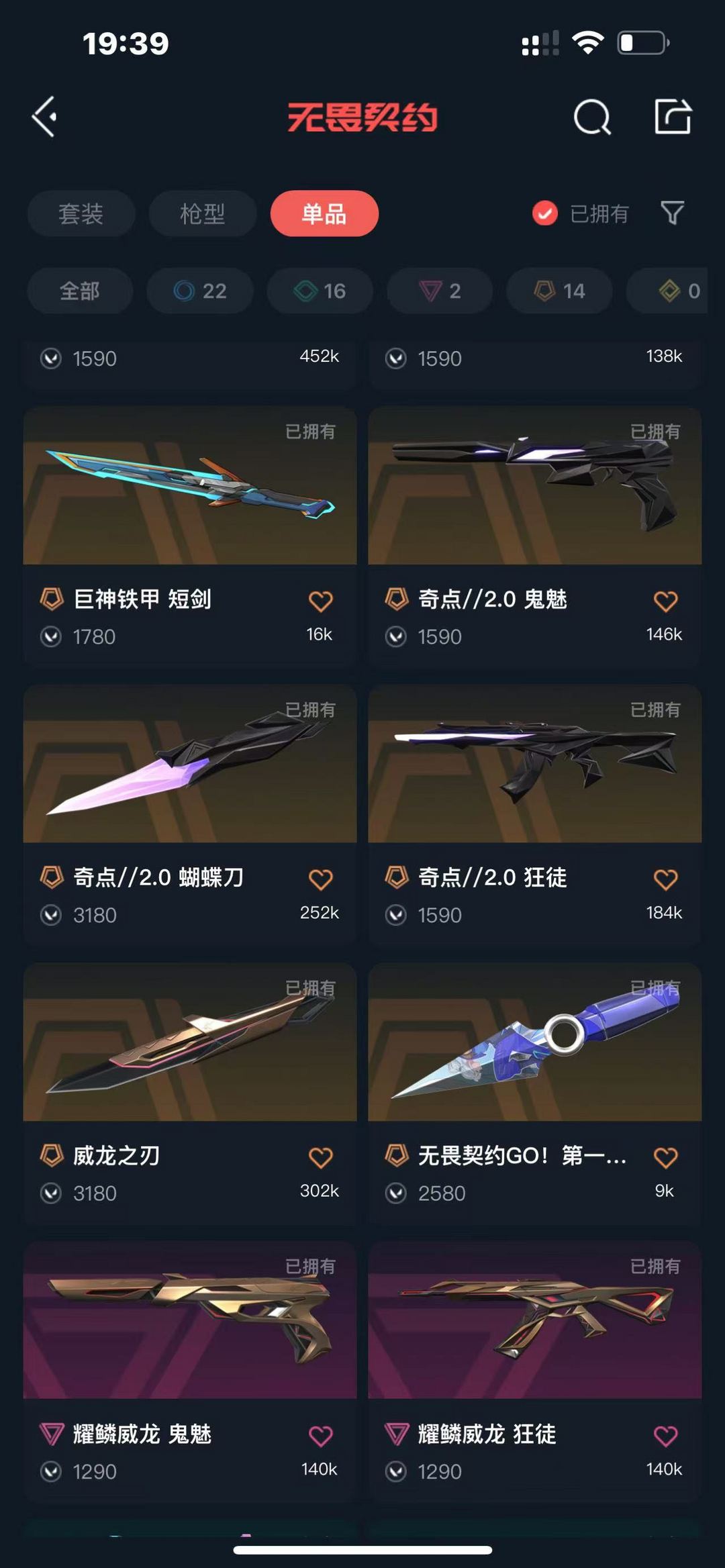Open the 威龙之刃 skin card

tap(190, 1092)
